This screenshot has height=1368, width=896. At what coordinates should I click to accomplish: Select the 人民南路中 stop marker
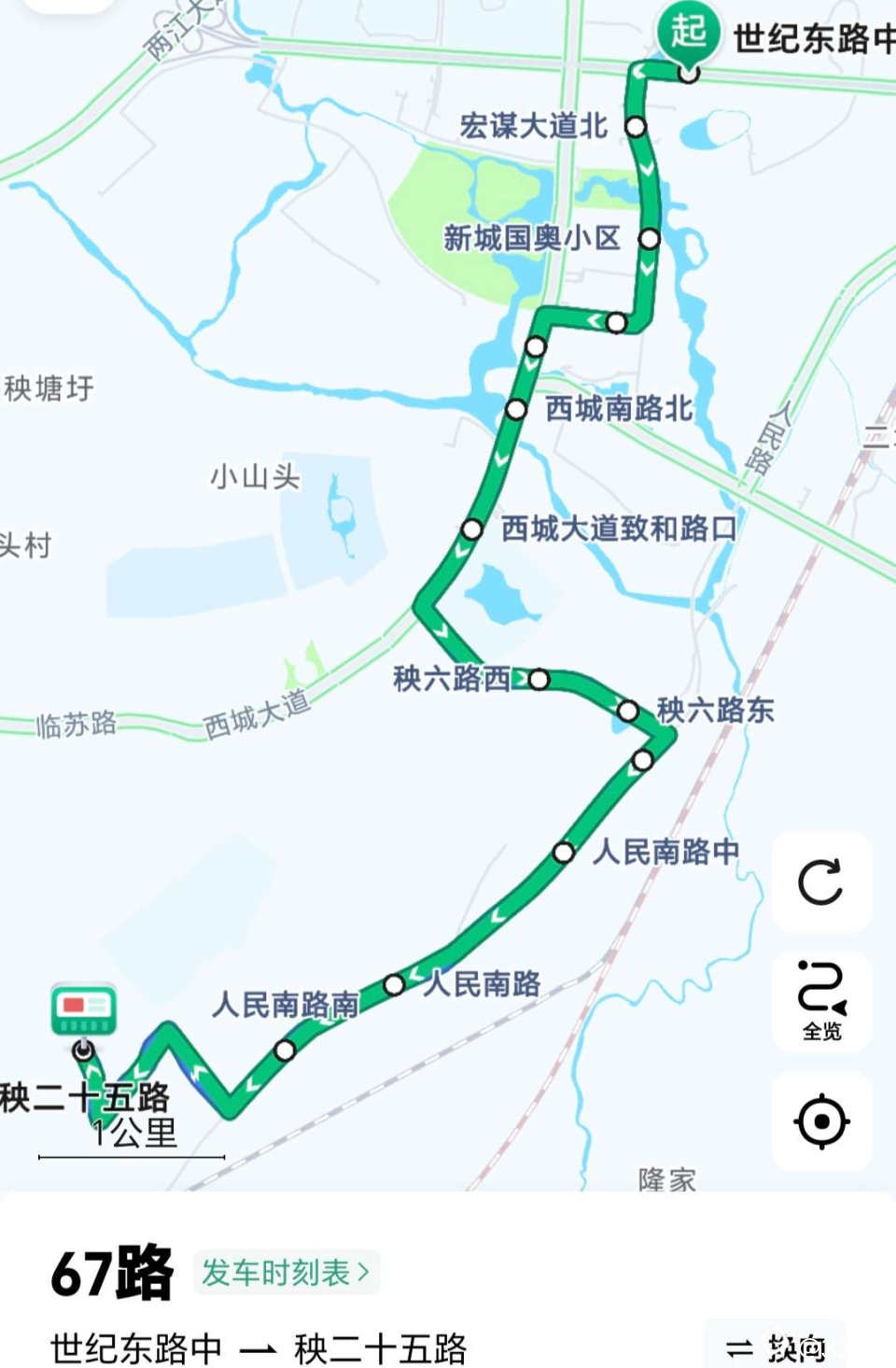pyautogui.click(x=564, y=852)
